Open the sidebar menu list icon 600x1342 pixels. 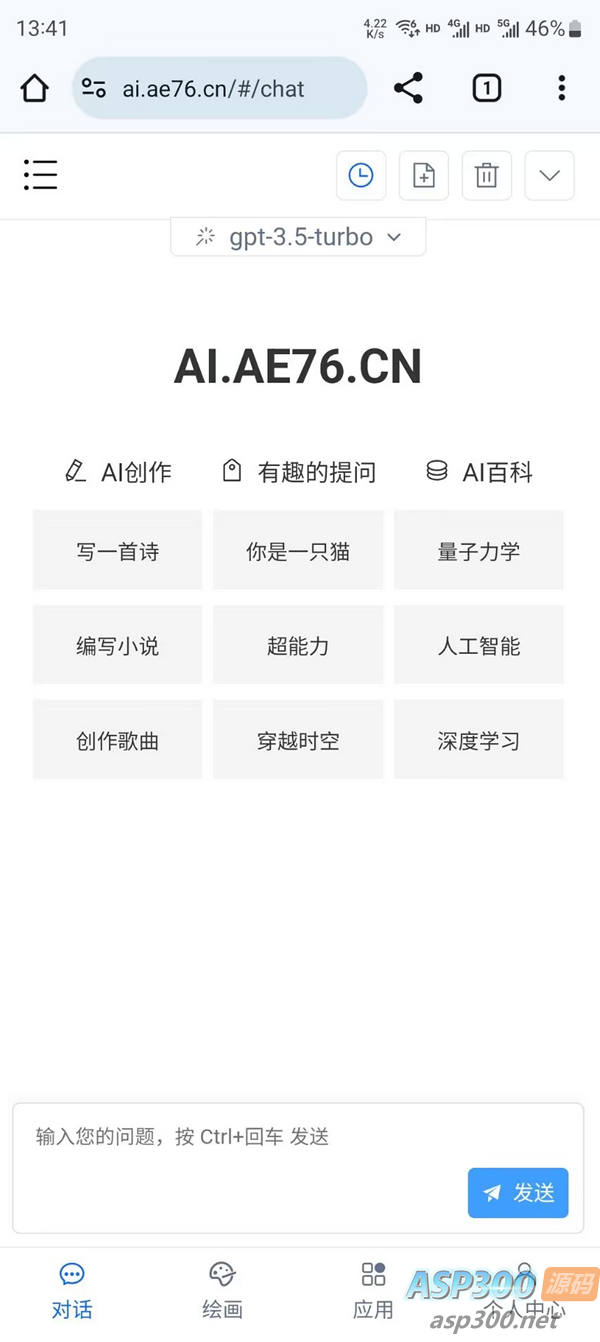click(41, 175)
